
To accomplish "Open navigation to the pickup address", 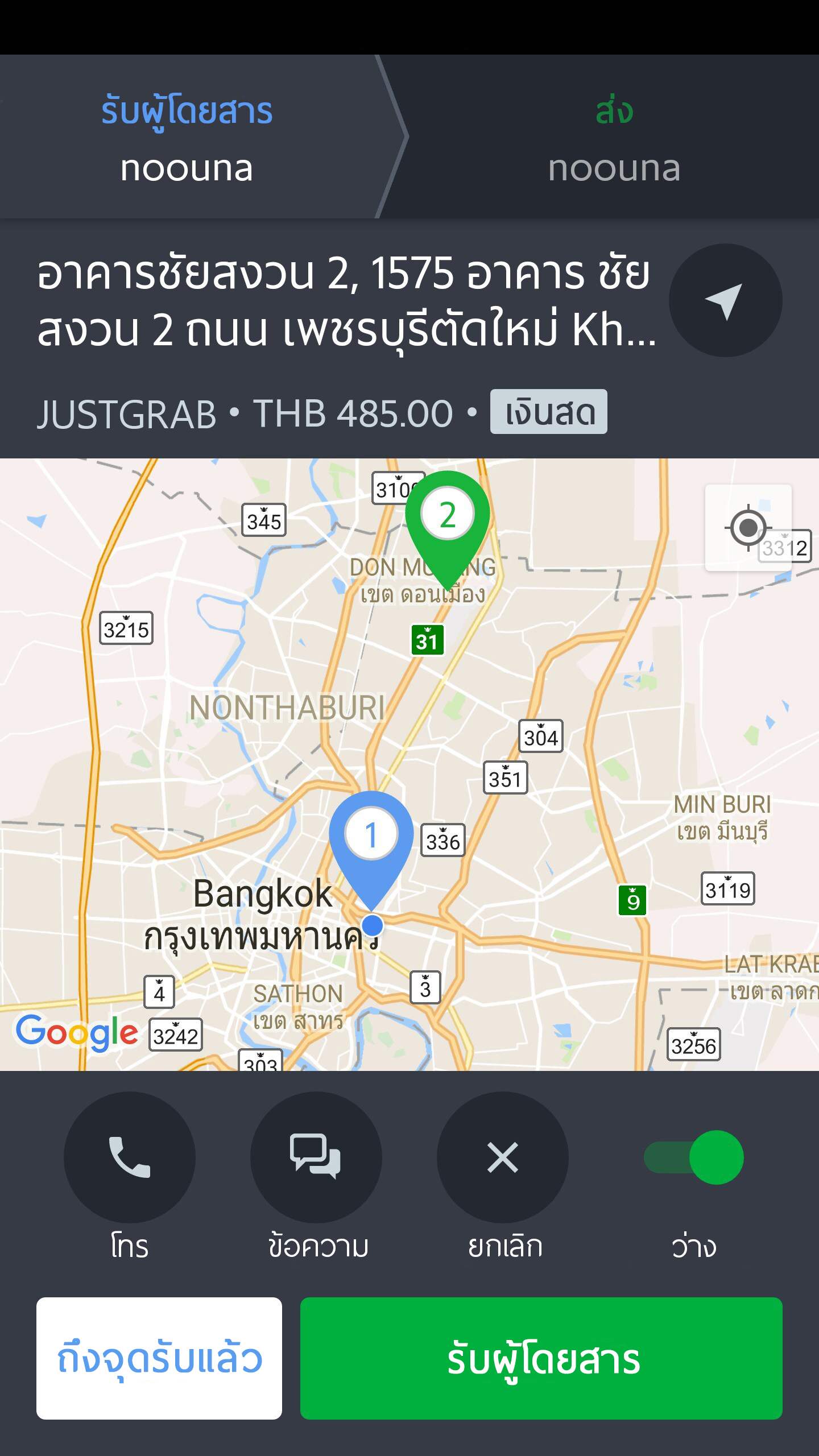I will coord(725,300).
